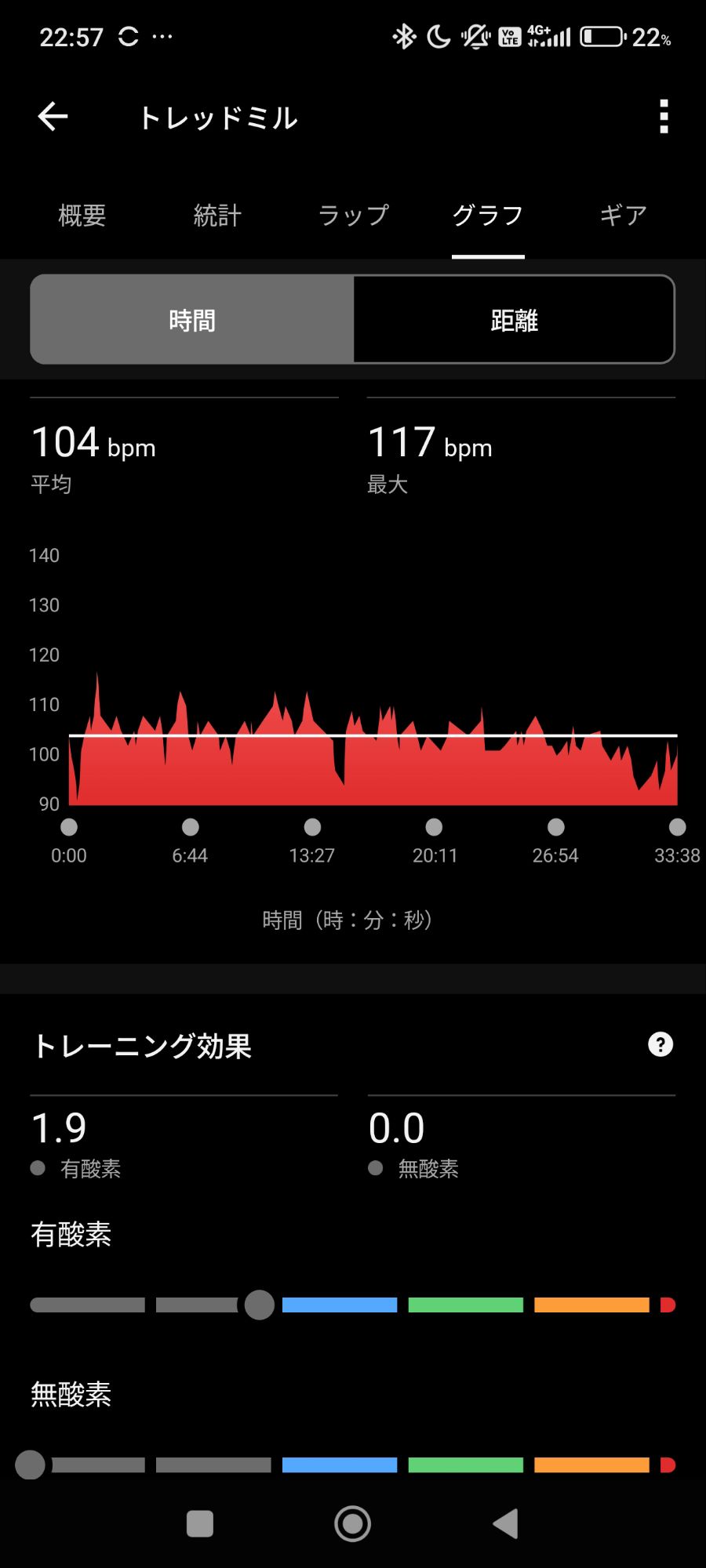View the ギア tab
This screenshot has height=1568, width=706.
click(x=624, y=215)
